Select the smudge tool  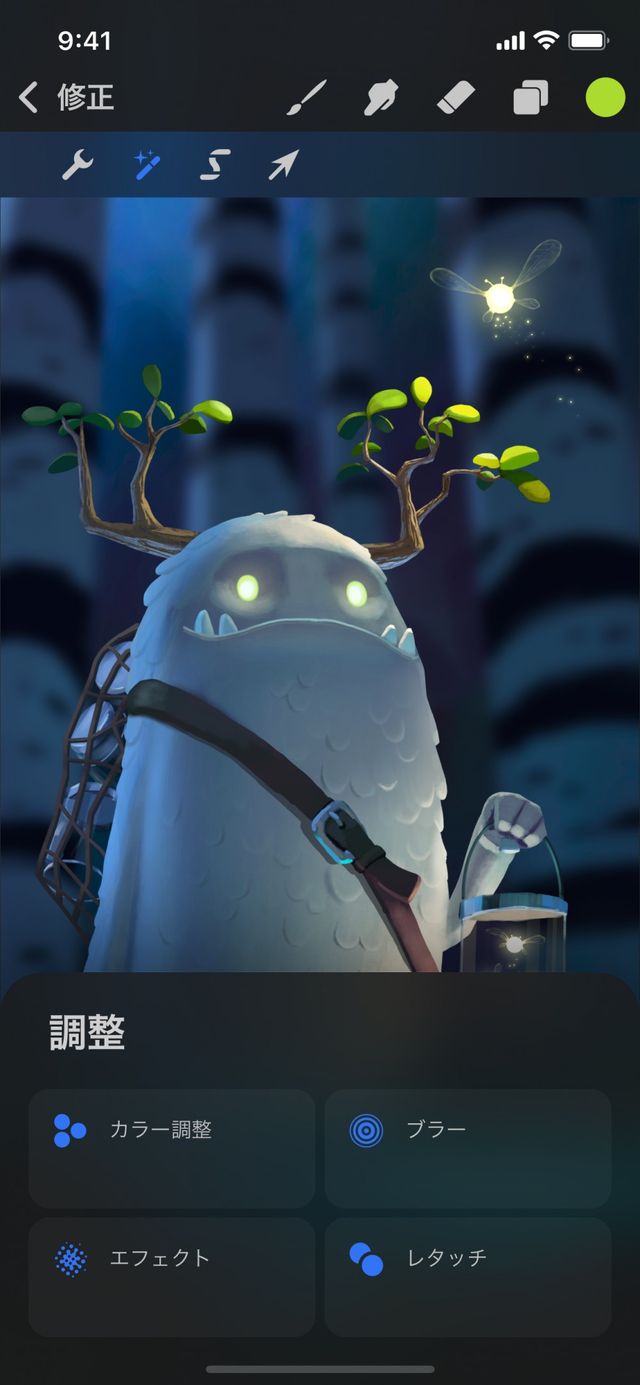pyautogui.click(x=380, y=98)
